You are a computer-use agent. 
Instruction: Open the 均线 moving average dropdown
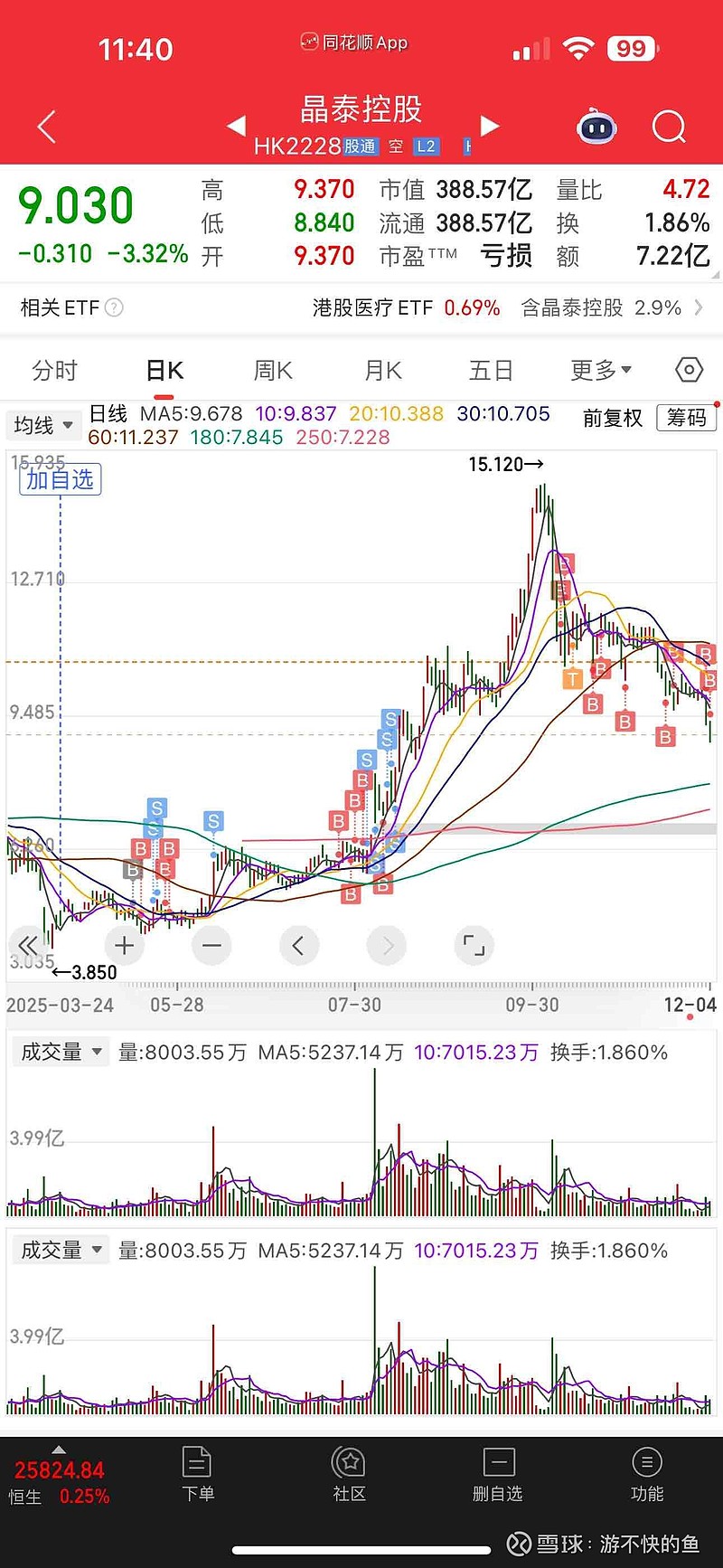coord(43,425)
